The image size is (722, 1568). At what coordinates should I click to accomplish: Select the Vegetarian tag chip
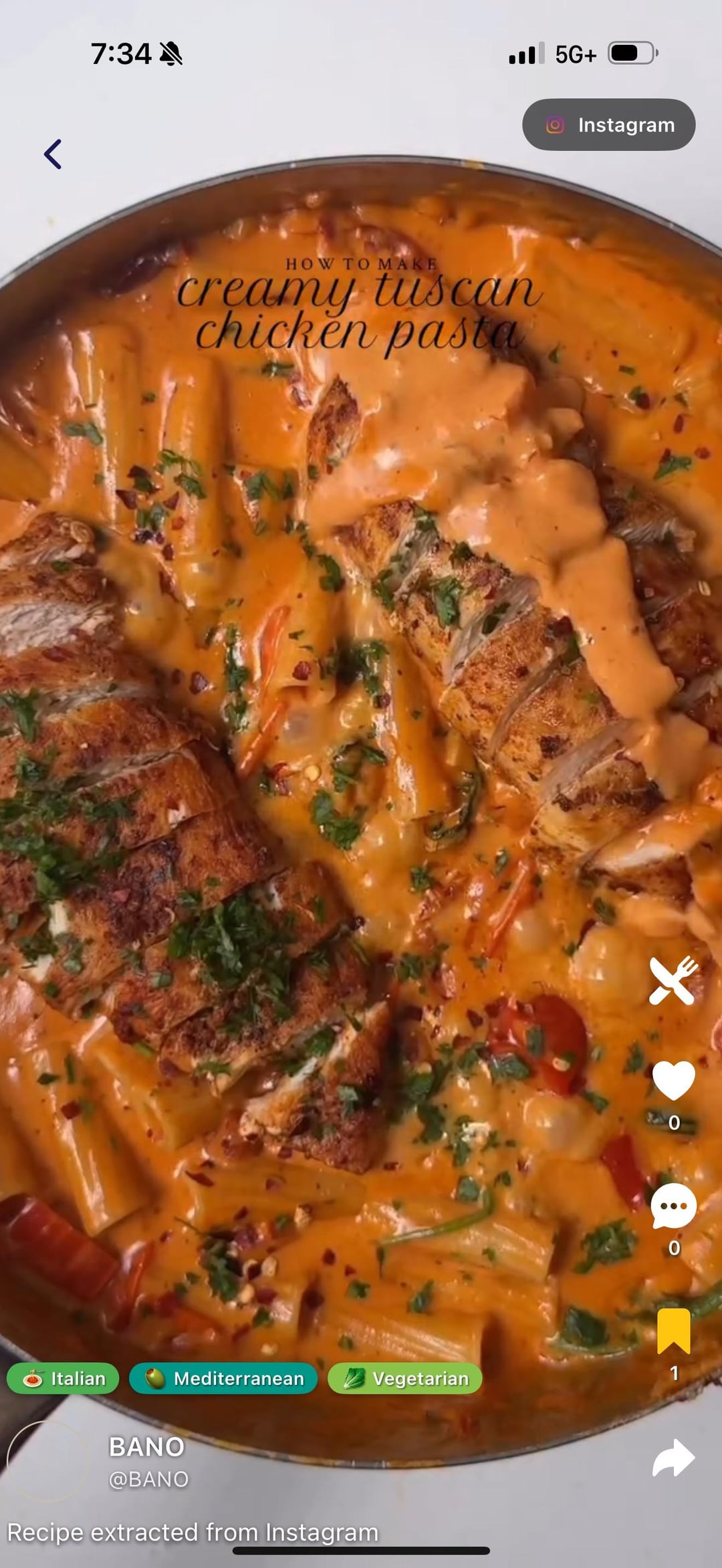pos(404,1378)
